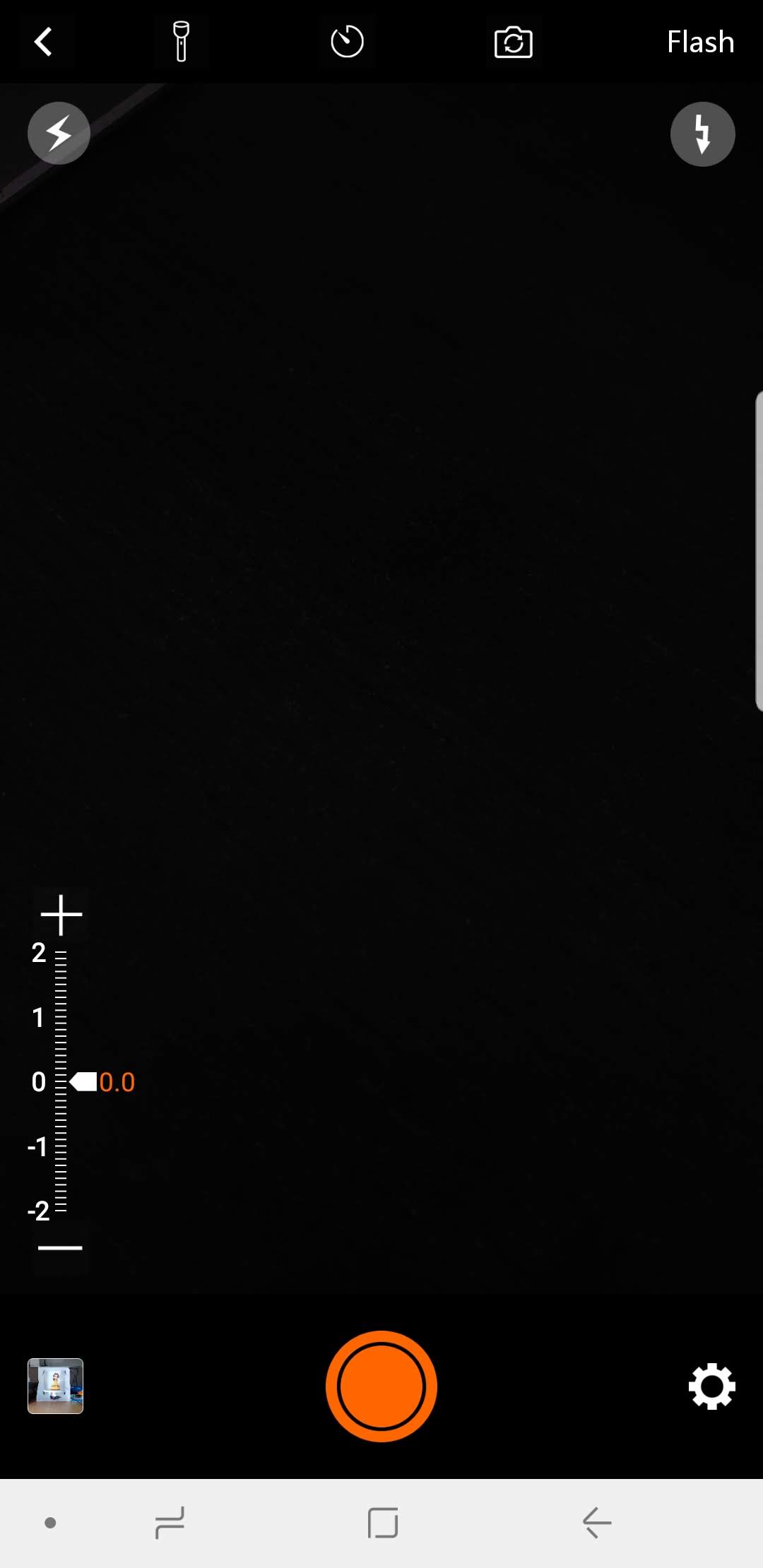The width and height of the screenshot is (763, 1568).
Task: Turn on the flashlight torch
Action: tap(181, 42)
